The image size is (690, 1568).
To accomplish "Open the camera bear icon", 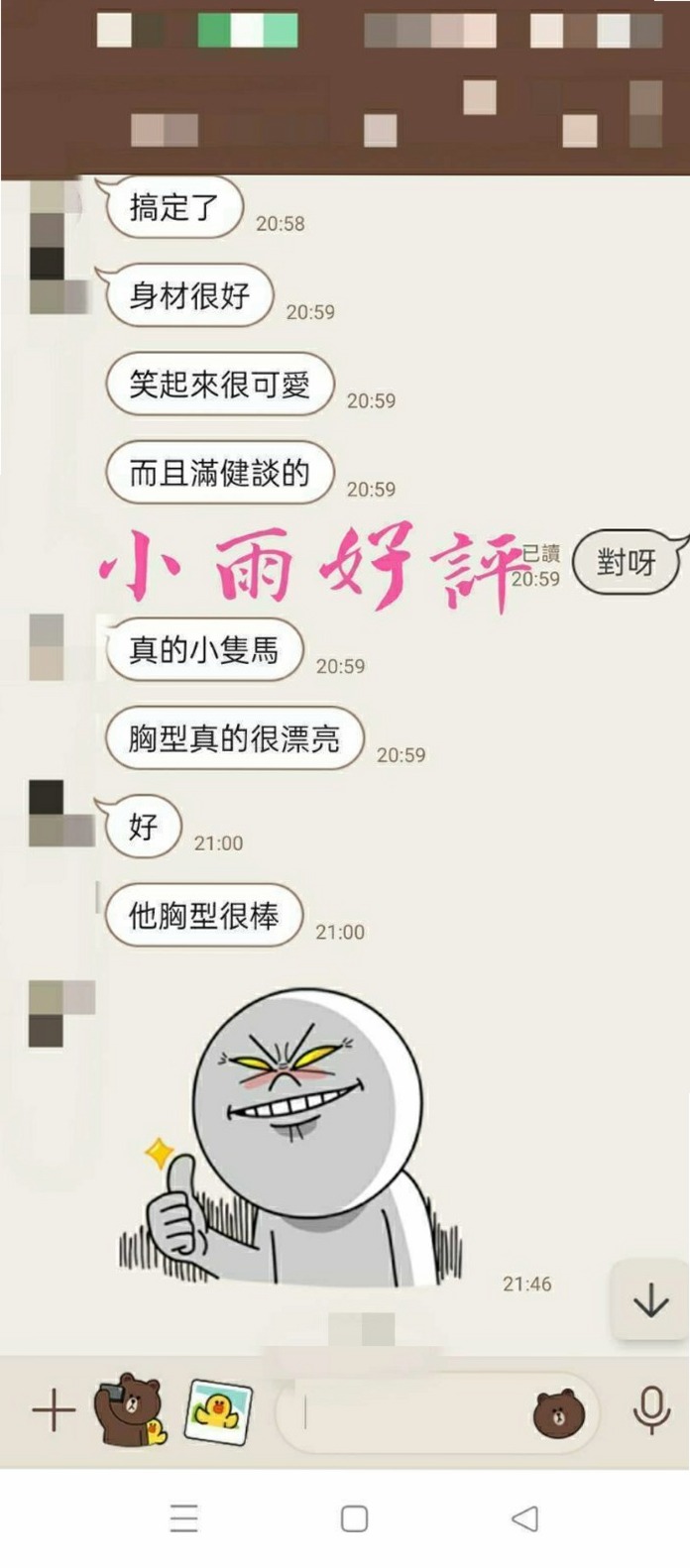I will [130, 1408].
